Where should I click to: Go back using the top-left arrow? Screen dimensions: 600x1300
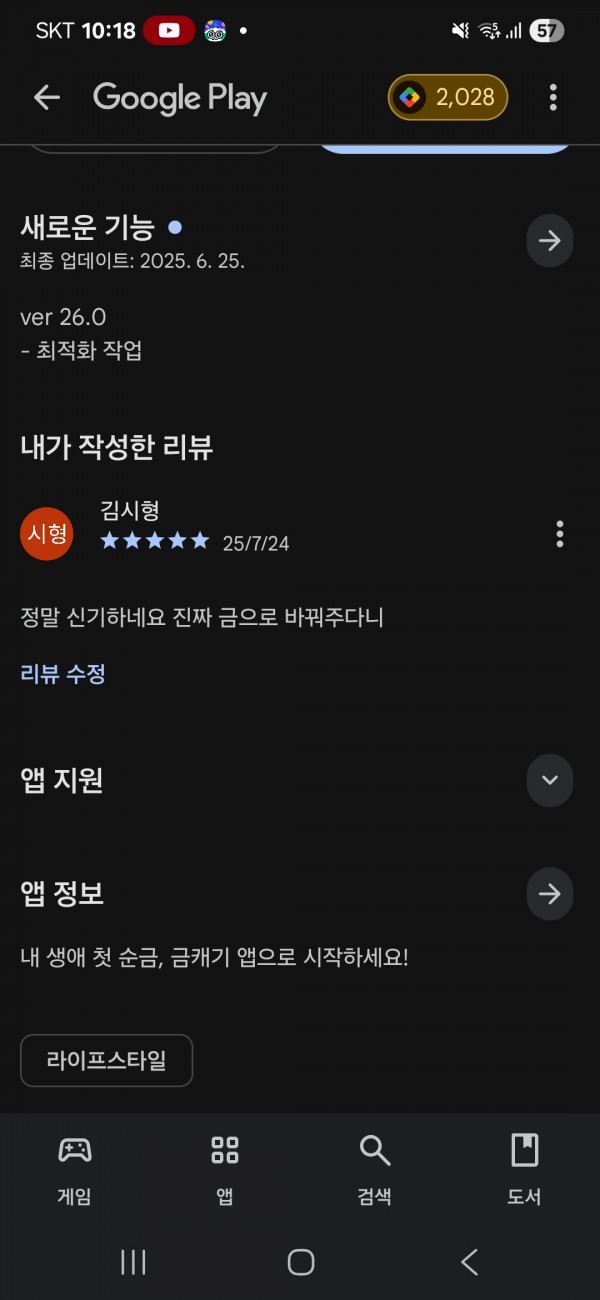click(x=47, y=97)
